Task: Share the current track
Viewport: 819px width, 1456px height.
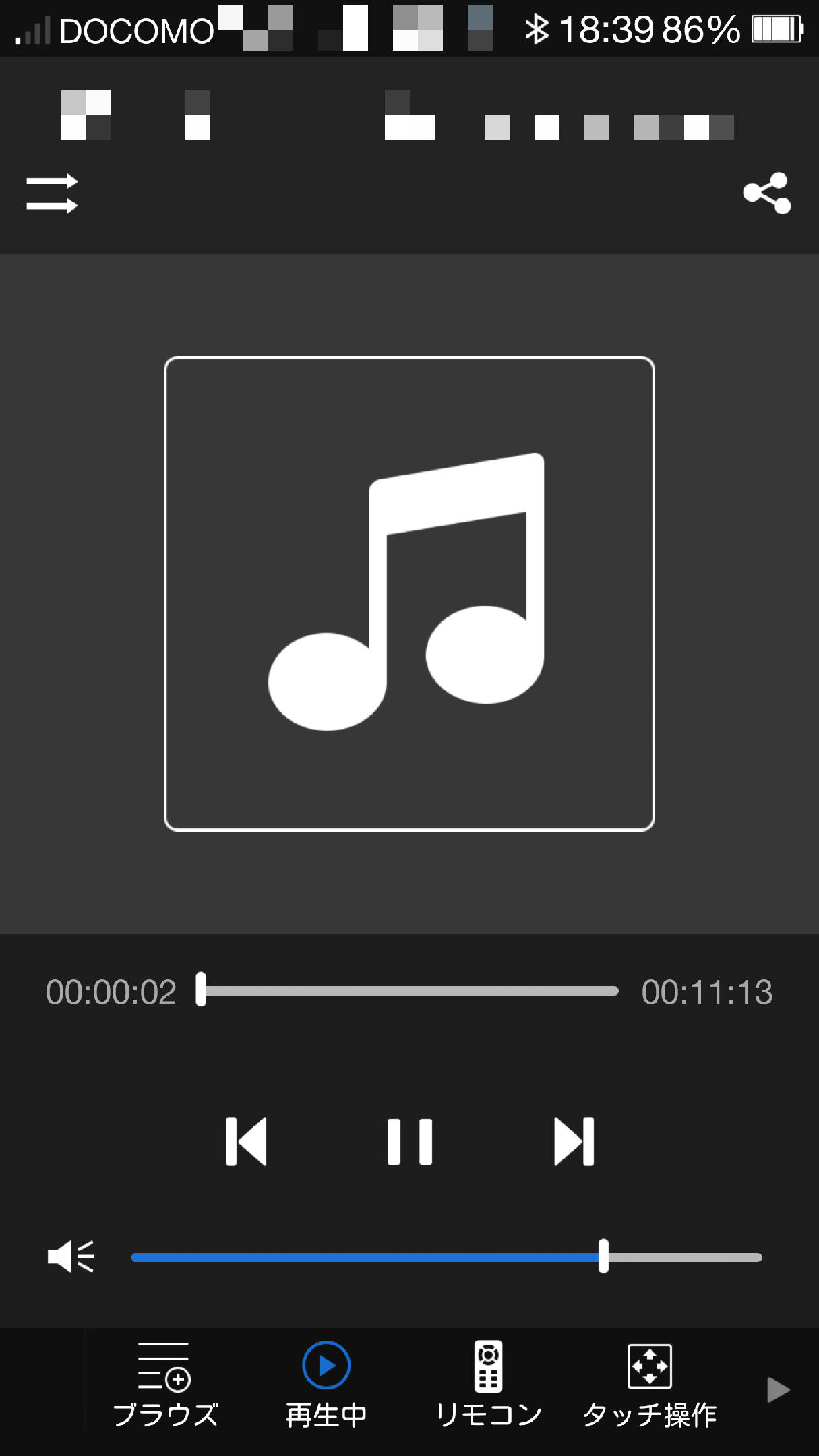Action: point(767,193)
